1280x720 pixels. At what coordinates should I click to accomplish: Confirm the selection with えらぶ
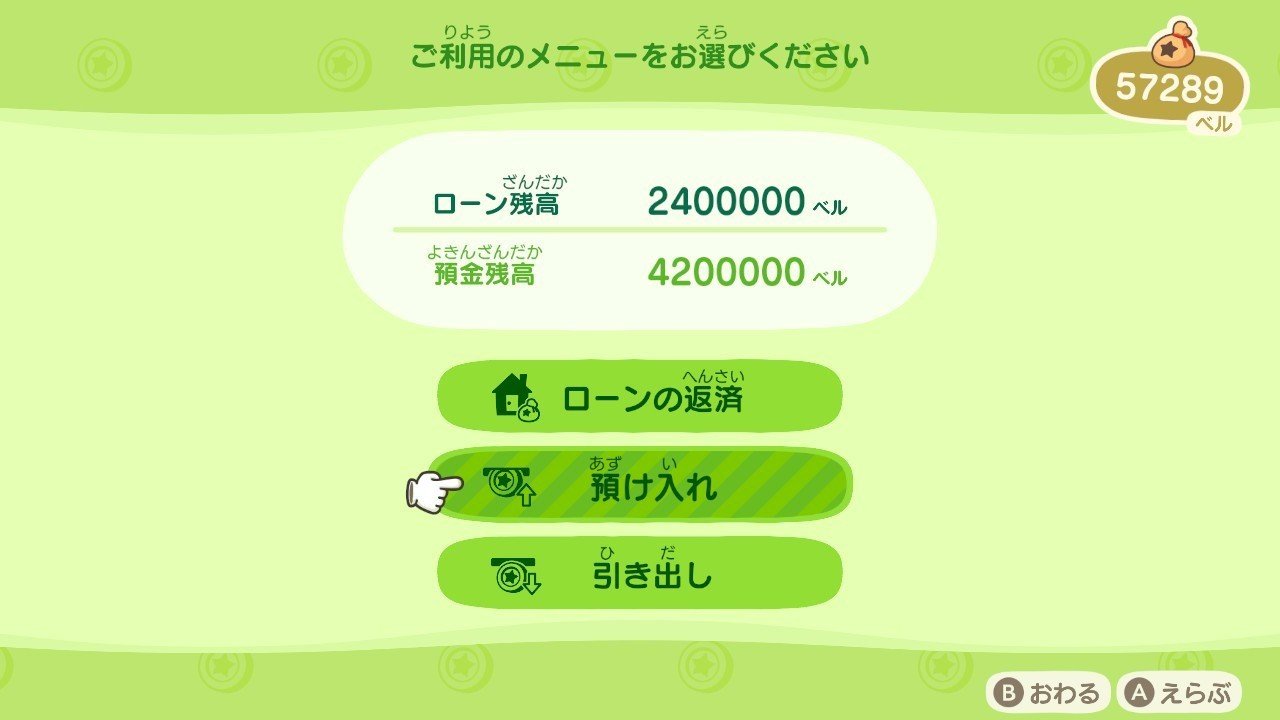click(1179, 693)
